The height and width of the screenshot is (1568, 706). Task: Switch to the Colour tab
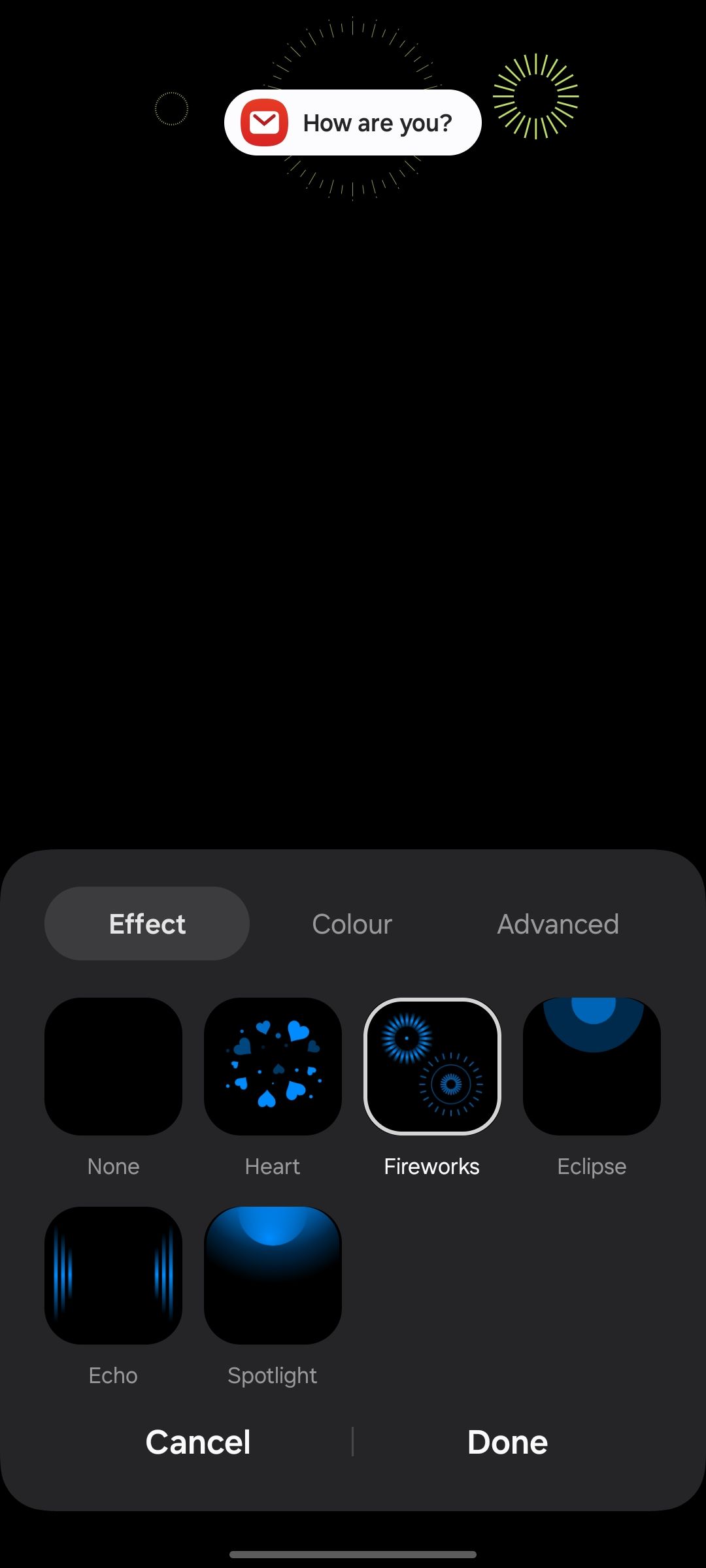click(352, 924)
